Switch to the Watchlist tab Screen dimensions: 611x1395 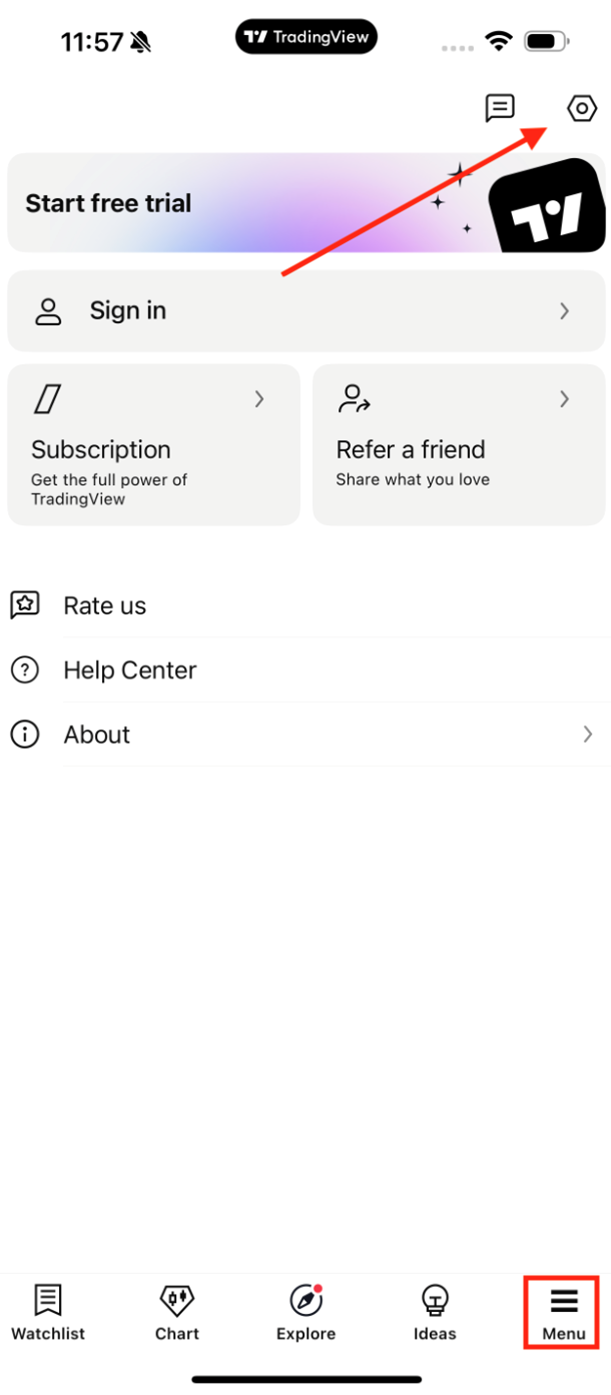[x=48, y=1312]
